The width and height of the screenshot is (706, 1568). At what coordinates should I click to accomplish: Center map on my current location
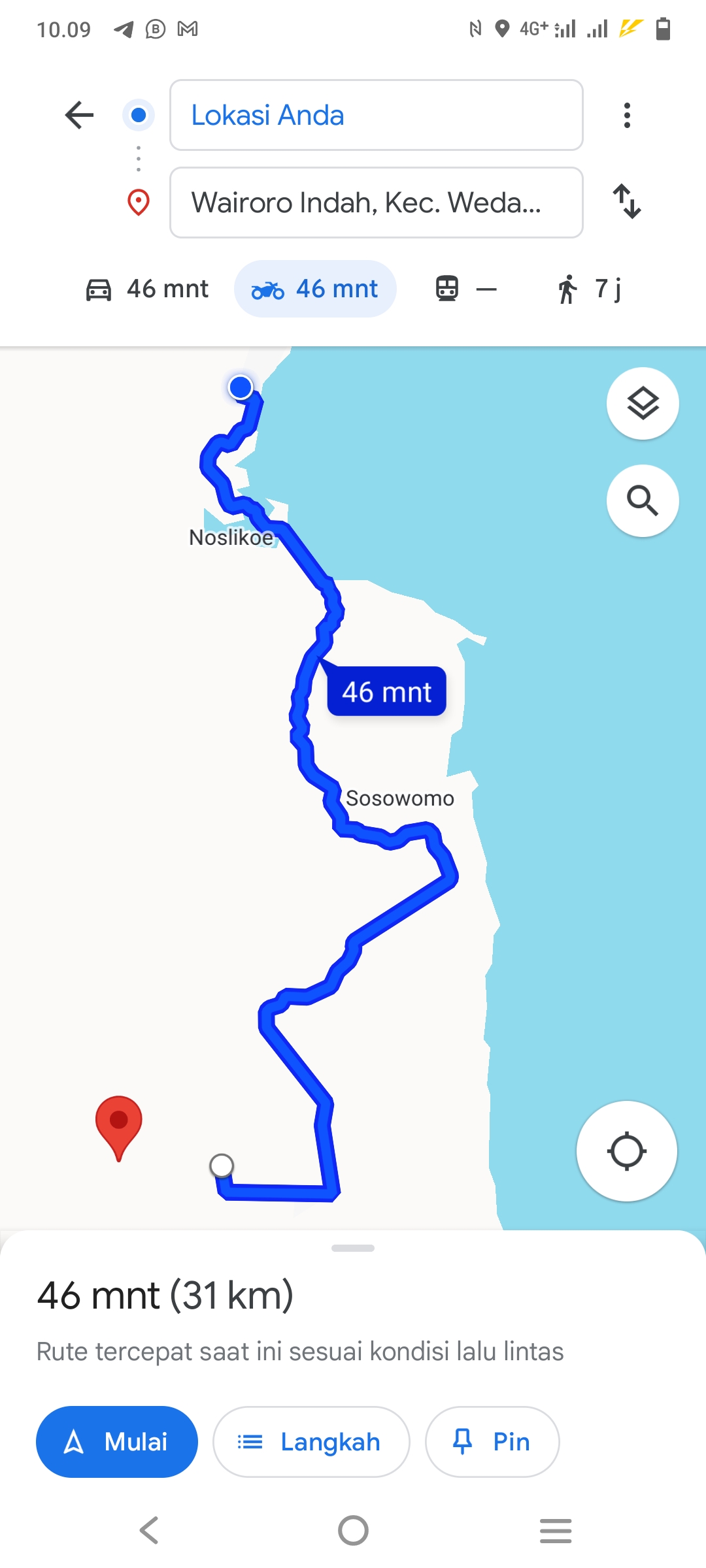627,1151
